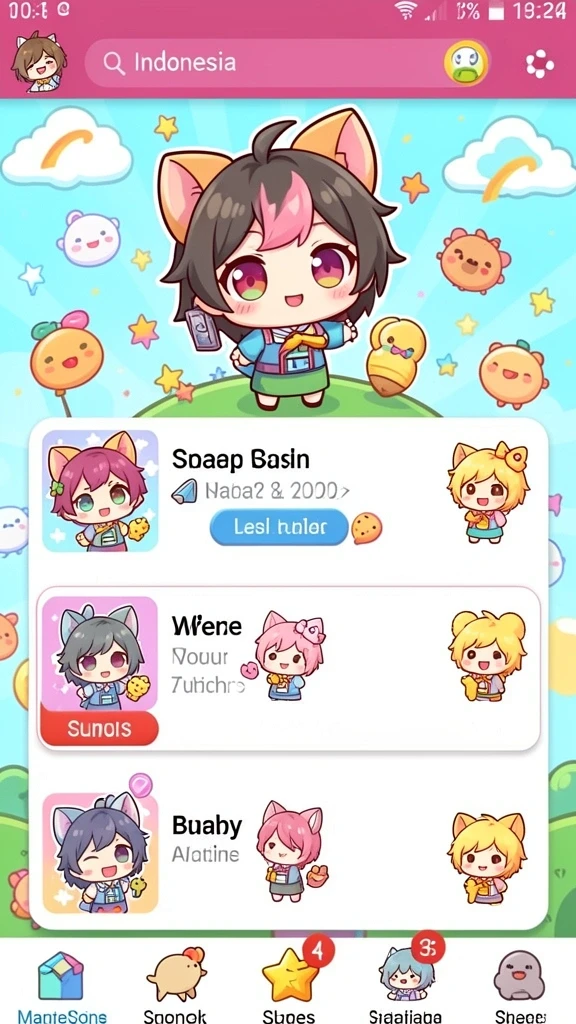This screenshot has width=576, height=1024.
Task: Open the settings icon in the top bar
Action: pyautogui.click(x=539, y=64)
